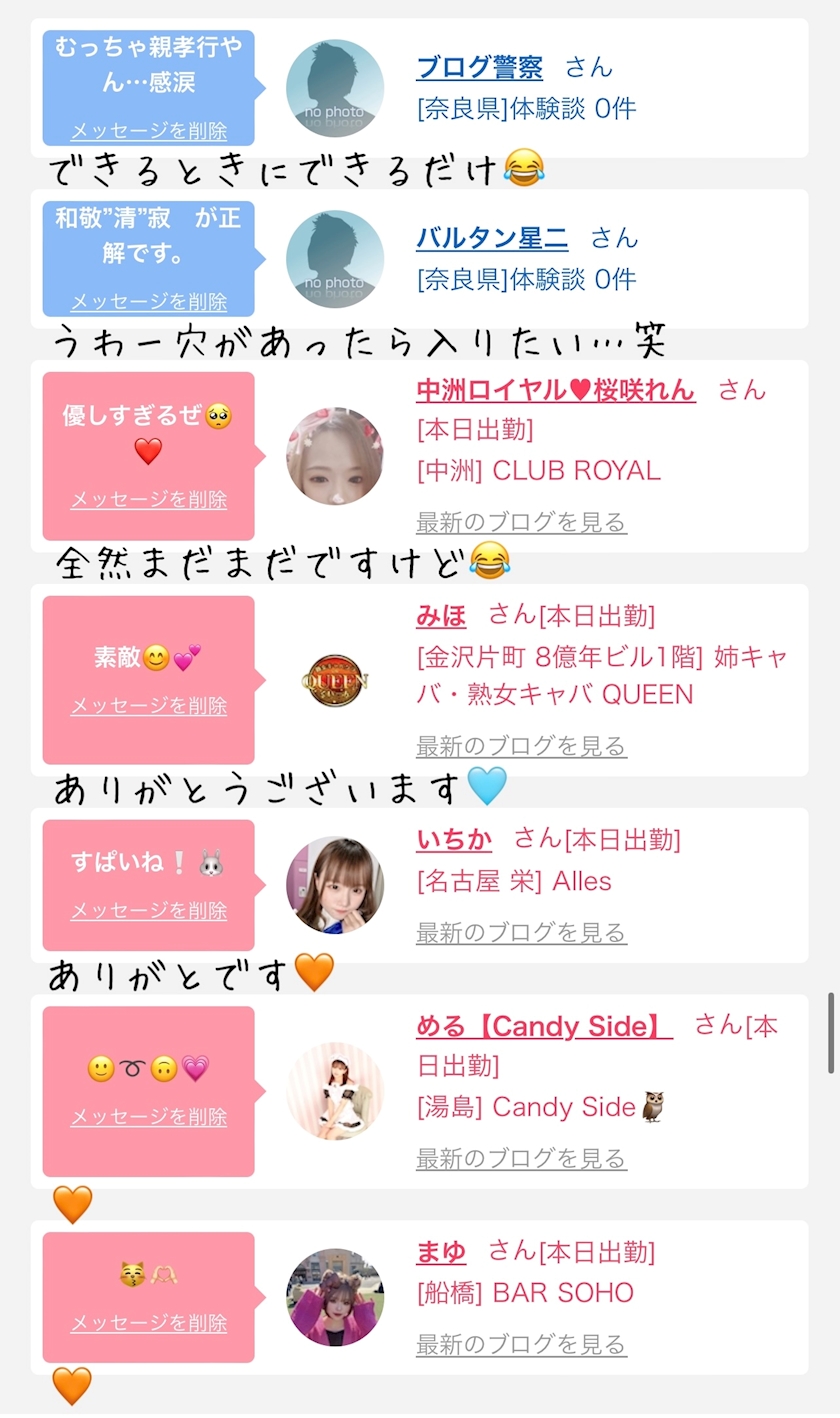Screen dimensions: 840x1418
Task: Open バルタン星二's profile link
Action: pos(491,239)
